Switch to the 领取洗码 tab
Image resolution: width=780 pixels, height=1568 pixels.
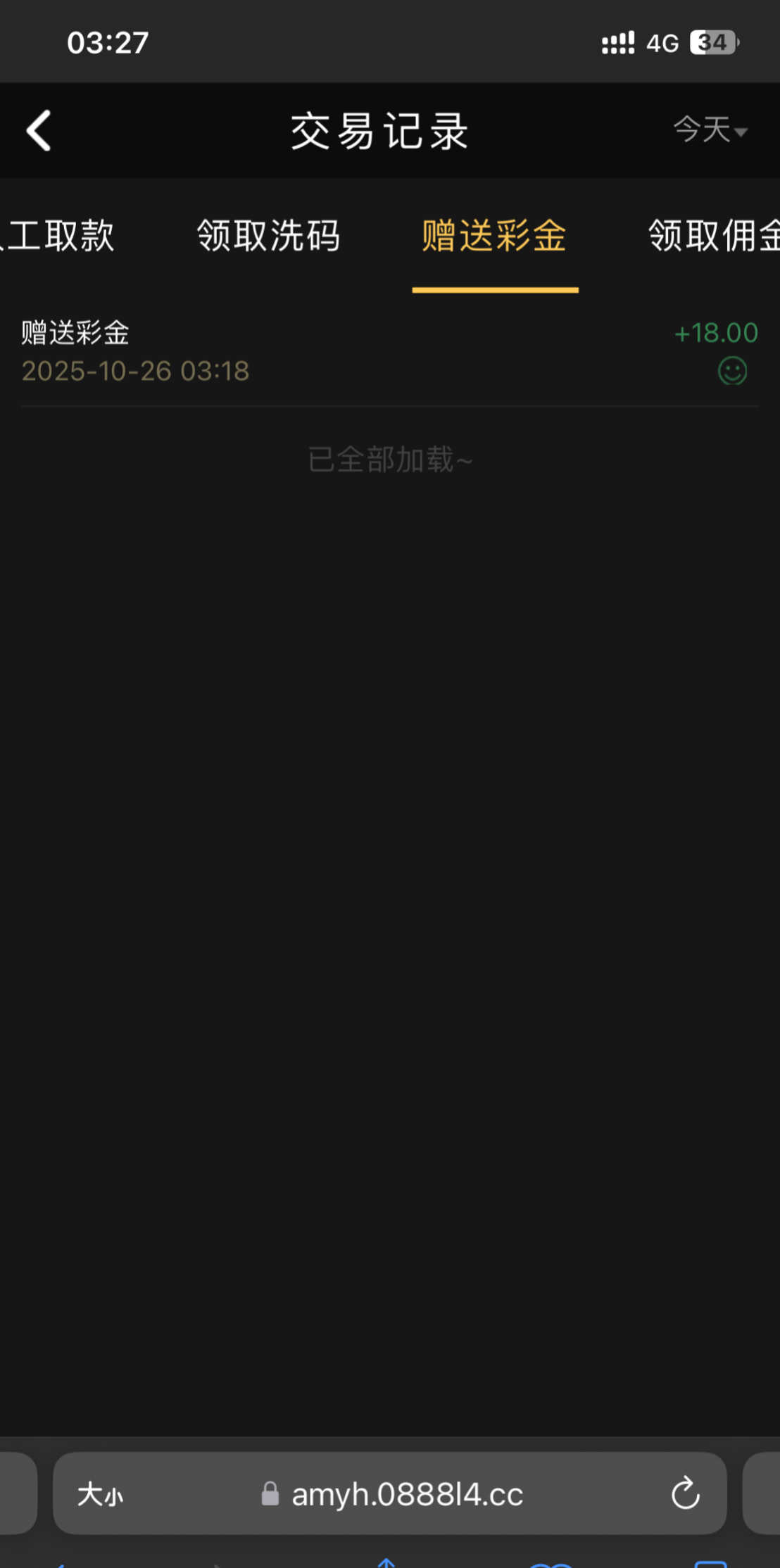pos(268,236)
